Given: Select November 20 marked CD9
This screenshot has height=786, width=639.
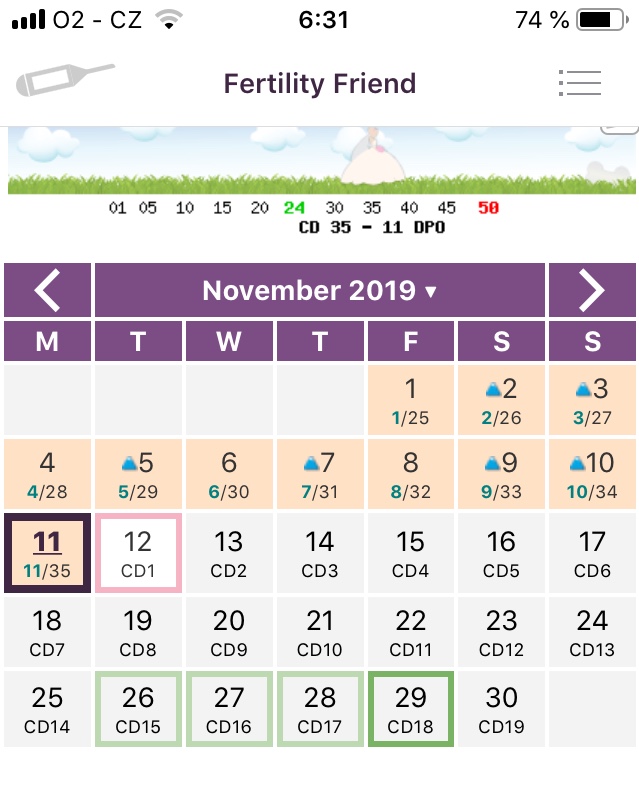Looking at the screenshot, I should pyautogui.click(x=229, y=631).
